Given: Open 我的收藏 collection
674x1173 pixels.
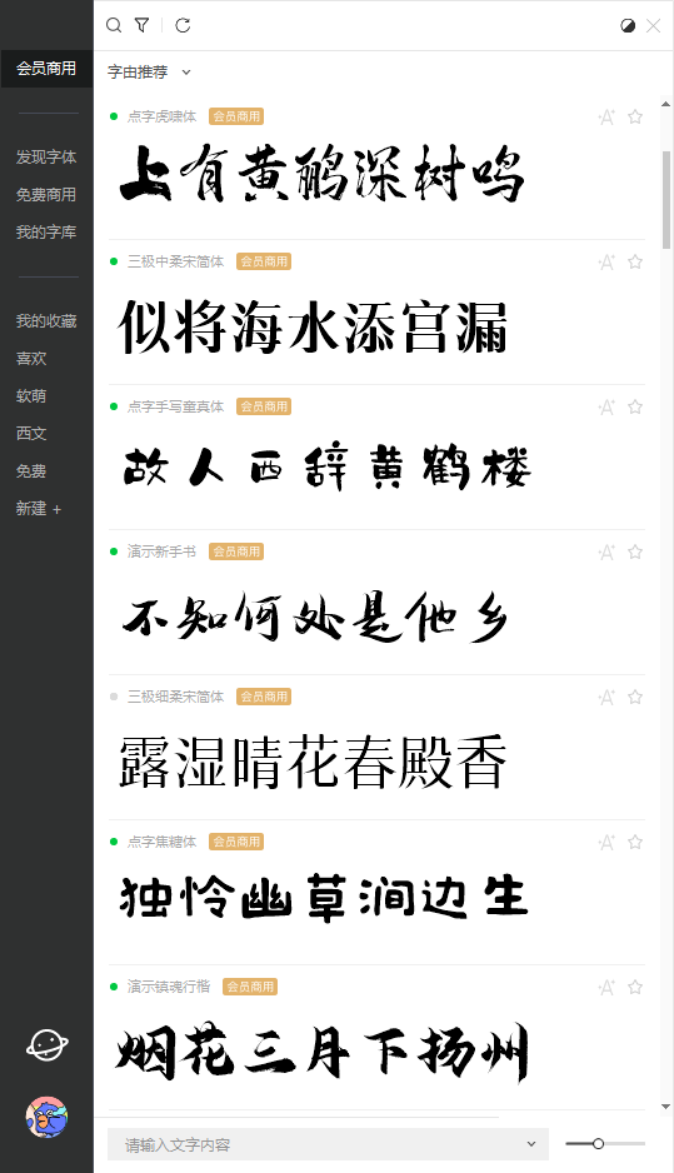Looking at the screenshot, I should [x=46, y=321].
